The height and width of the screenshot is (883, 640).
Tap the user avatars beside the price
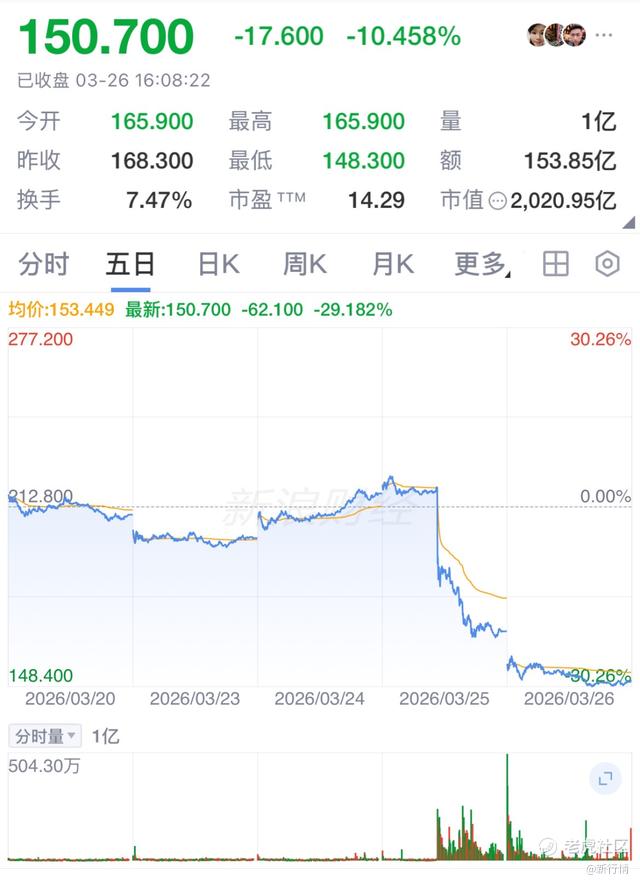point(556,36)
